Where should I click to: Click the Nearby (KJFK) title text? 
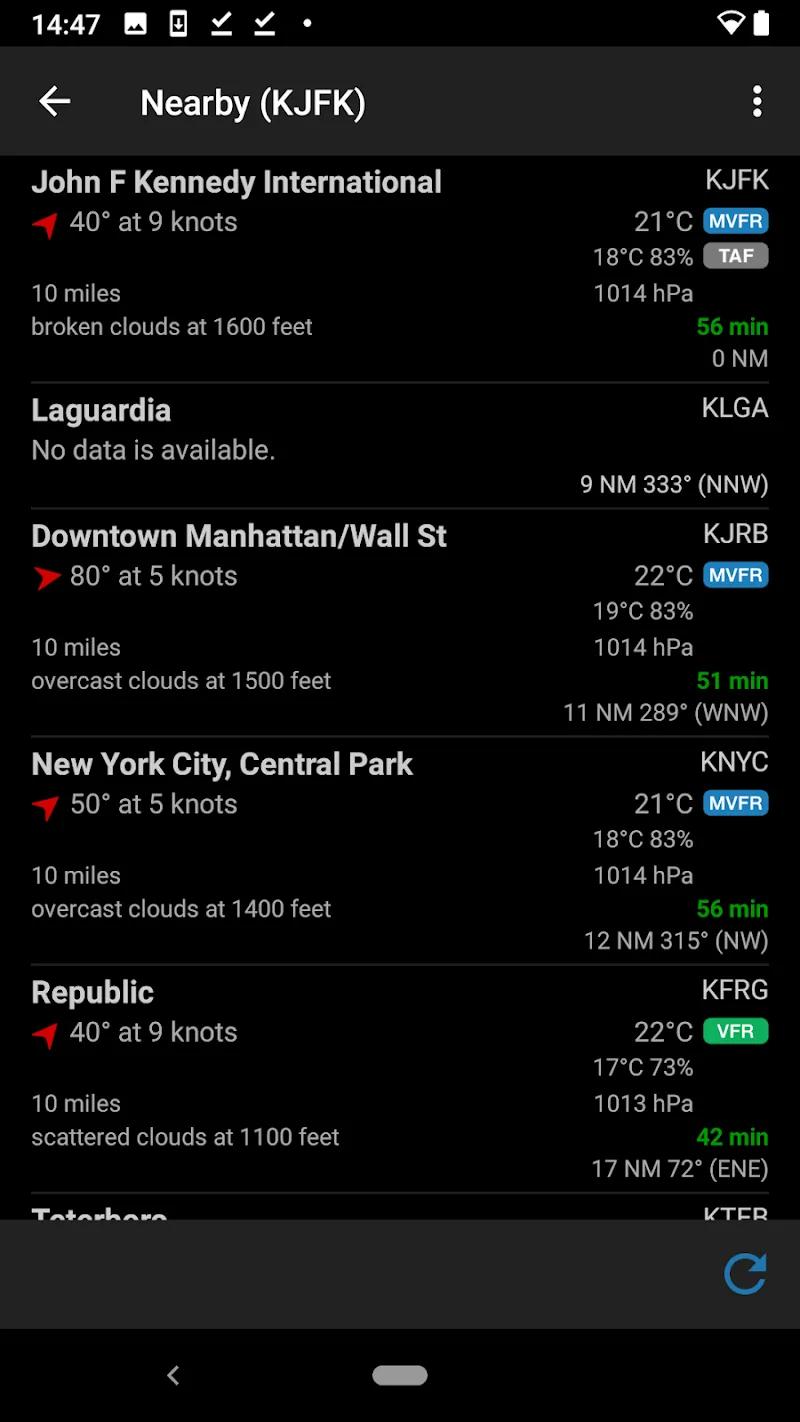[252, 102]
